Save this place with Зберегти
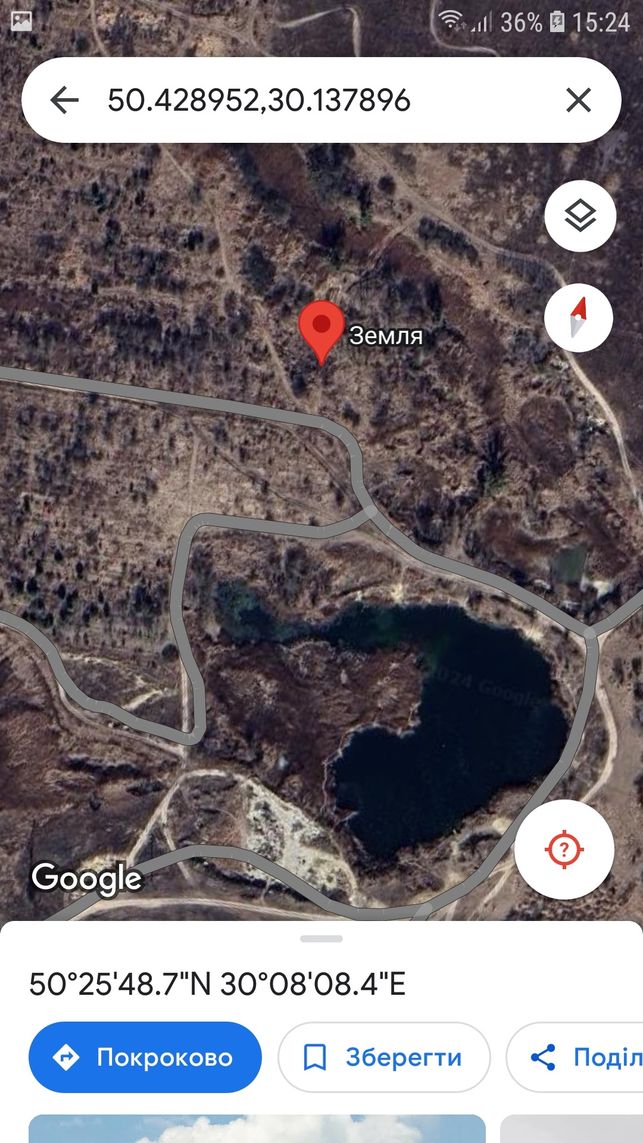This screenshot has width=643, height=1143. [384, 1057]
